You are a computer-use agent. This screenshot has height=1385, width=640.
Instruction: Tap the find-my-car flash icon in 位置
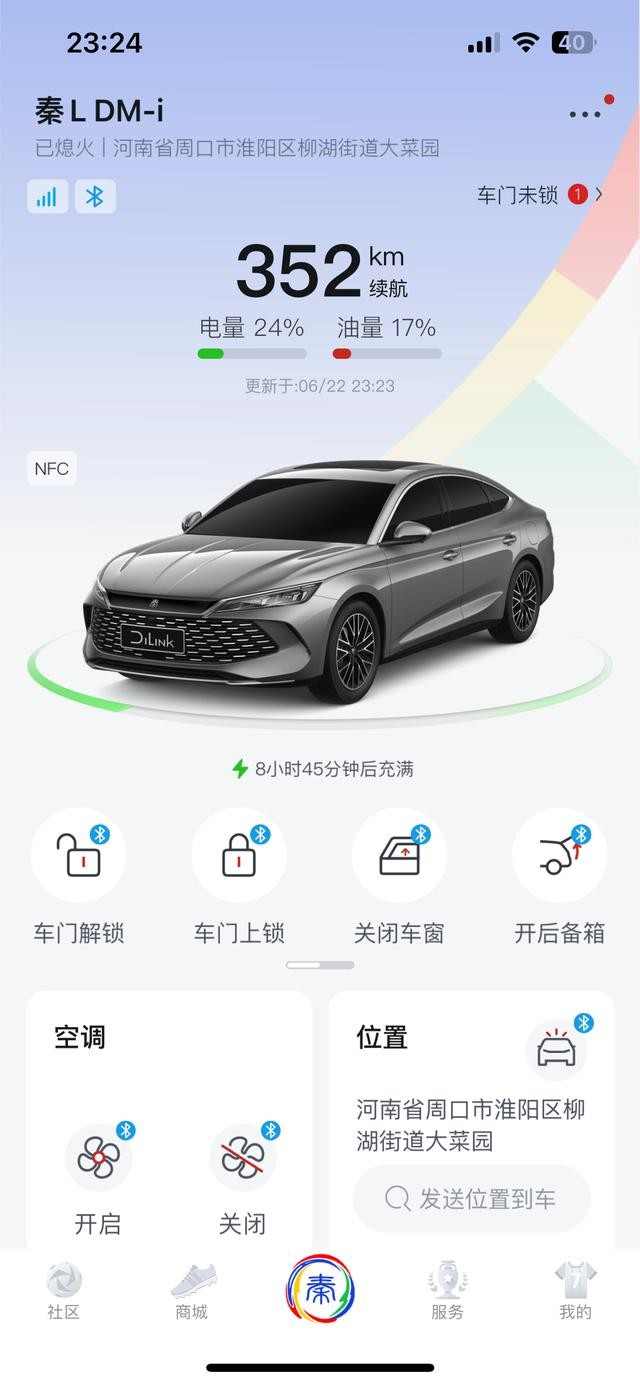(x=556, y=1050)
